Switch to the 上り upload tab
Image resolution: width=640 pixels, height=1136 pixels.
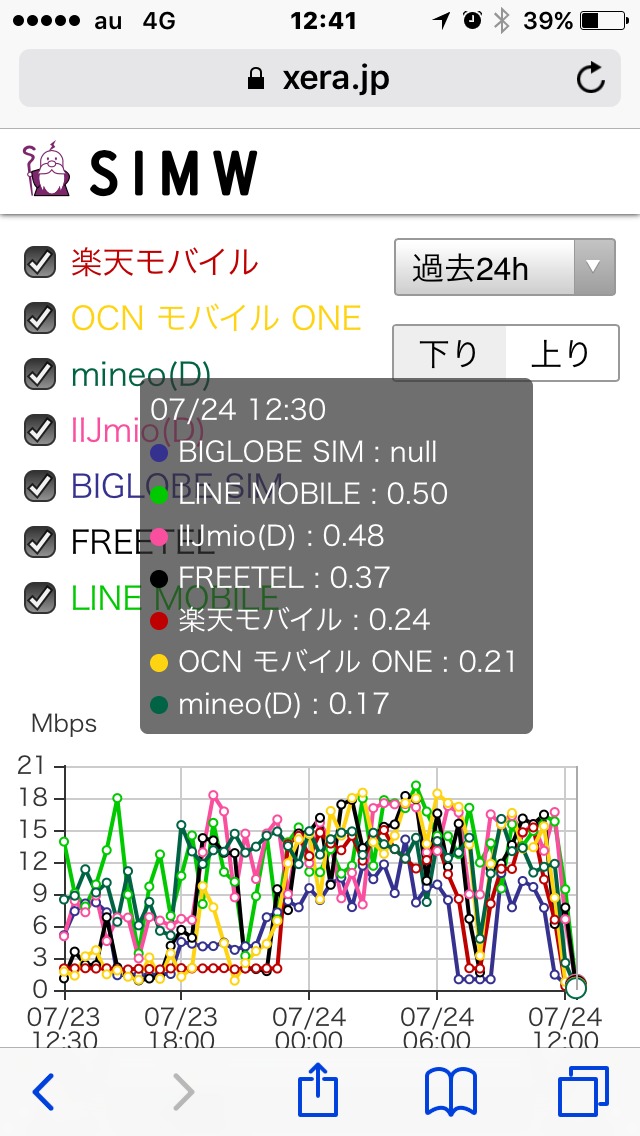click(561, 353)
